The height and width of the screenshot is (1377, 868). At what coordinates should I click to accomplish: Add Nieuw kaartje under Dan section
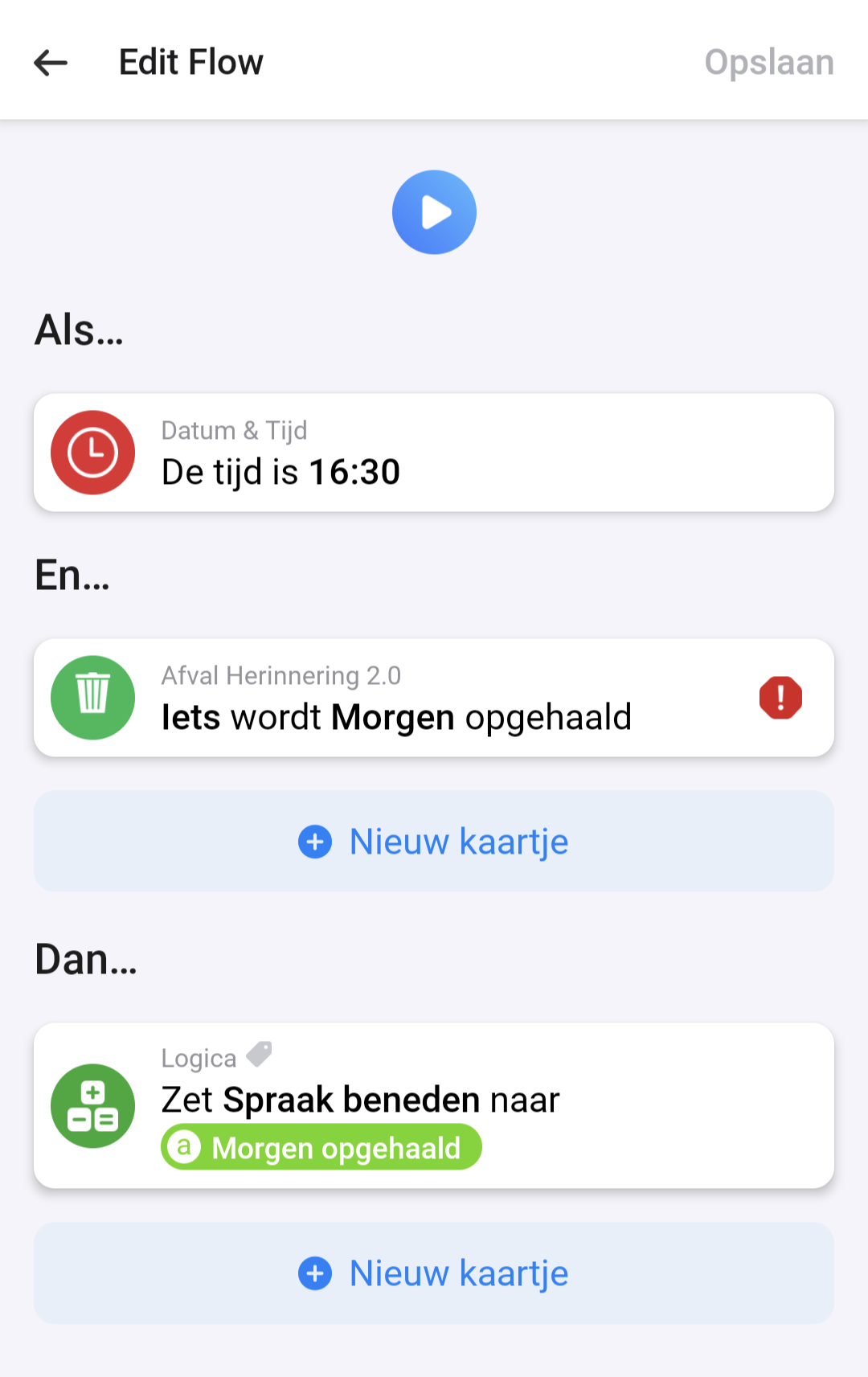coord(434,1273)
